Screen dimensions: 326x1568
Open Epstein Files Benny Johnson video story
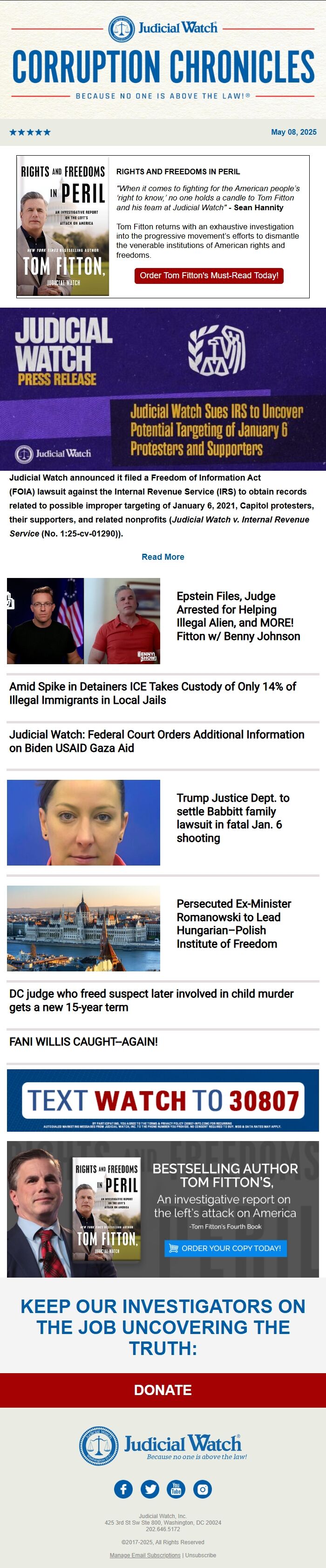(238, 616)
